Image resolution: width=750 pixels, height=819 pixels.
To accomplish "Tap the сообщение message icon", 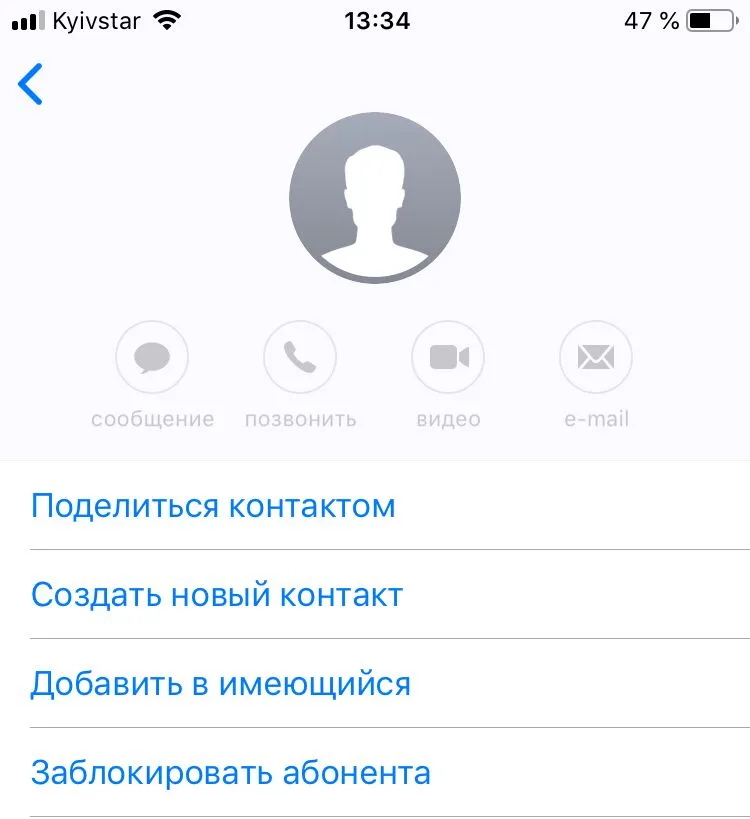I will (x=152, y=357).
